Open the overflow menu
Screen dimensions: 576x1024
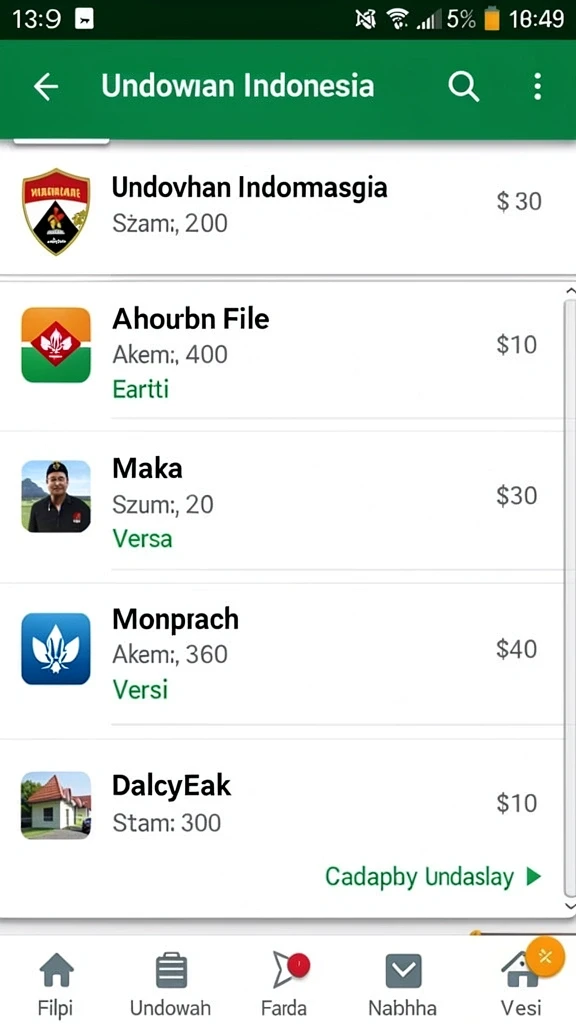[537, 87]
